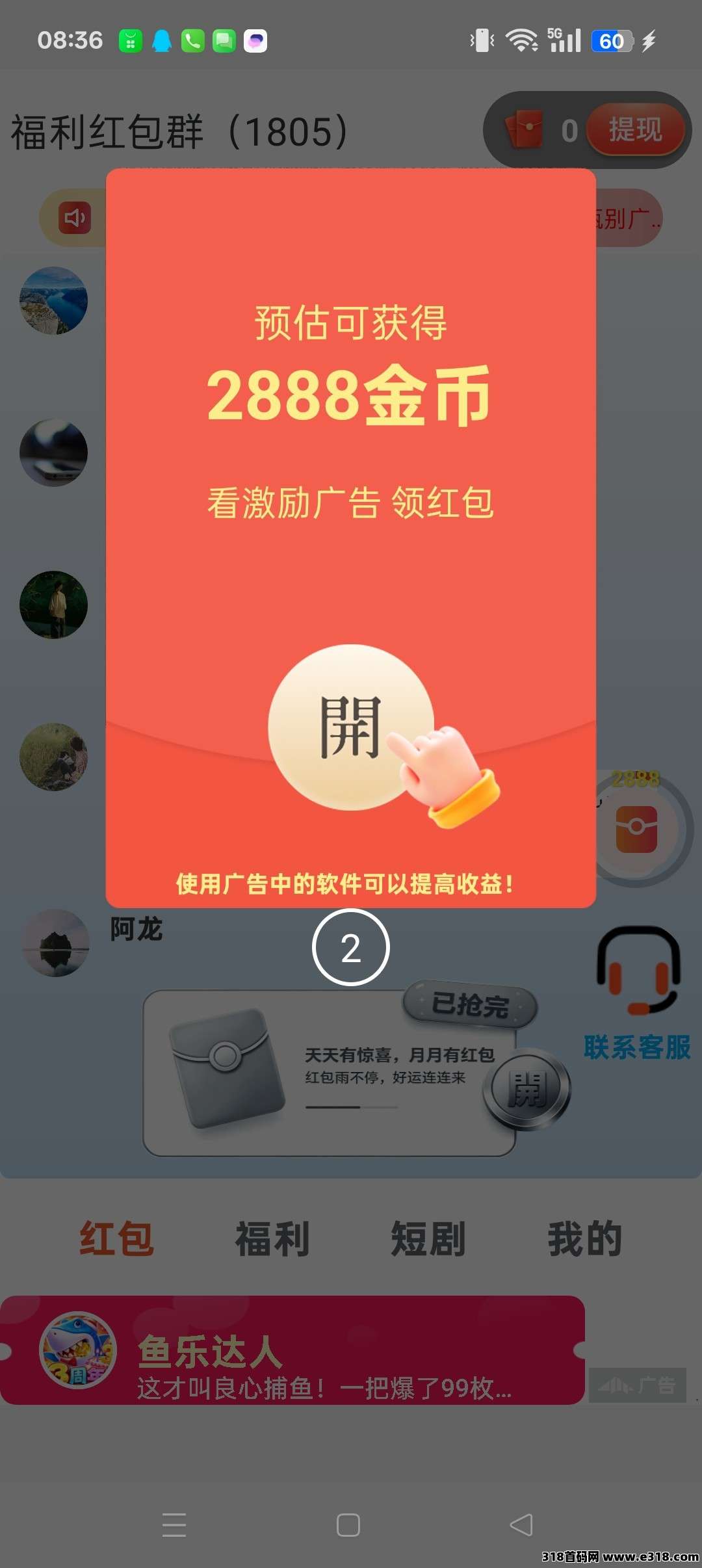This screenshot has width=702, height=1568.
Task: Tap the floating 2888 red packet icon
Action: click(x=637, y=828)
